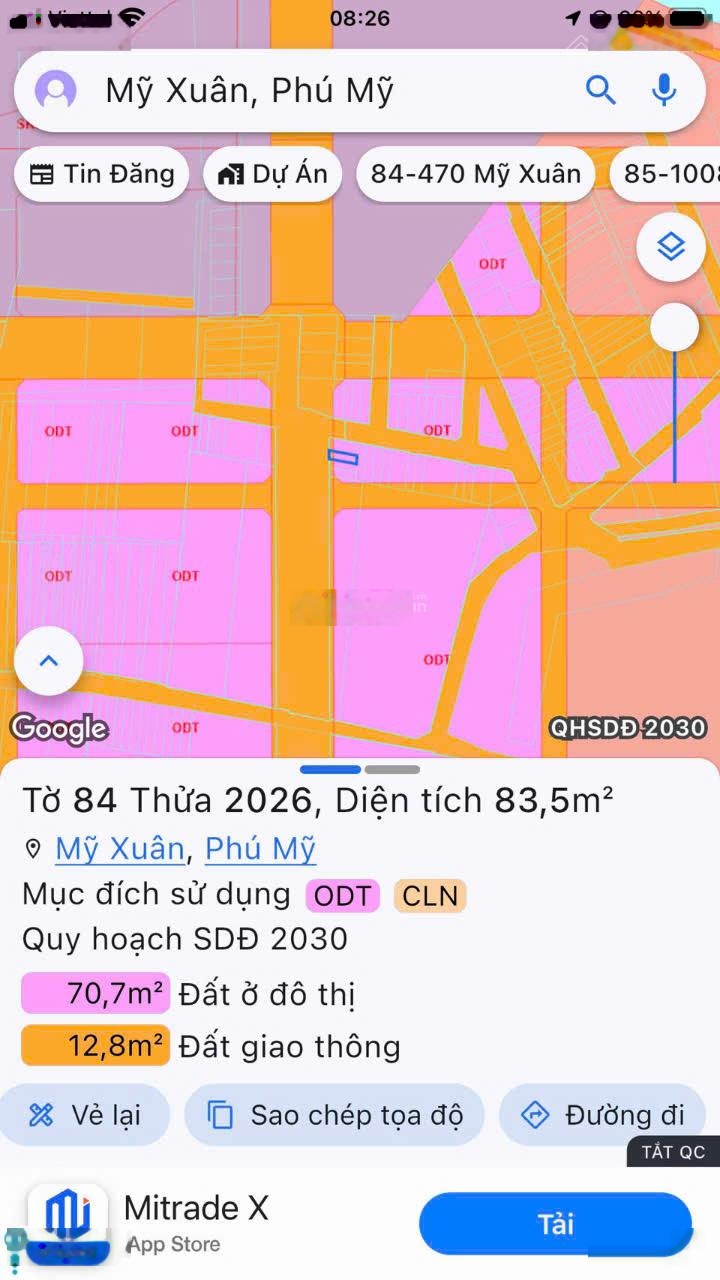This screenshot has width=720, height=1280.
Task: Expand the panel with the up chevron
Action: click(x=48, y=661)
